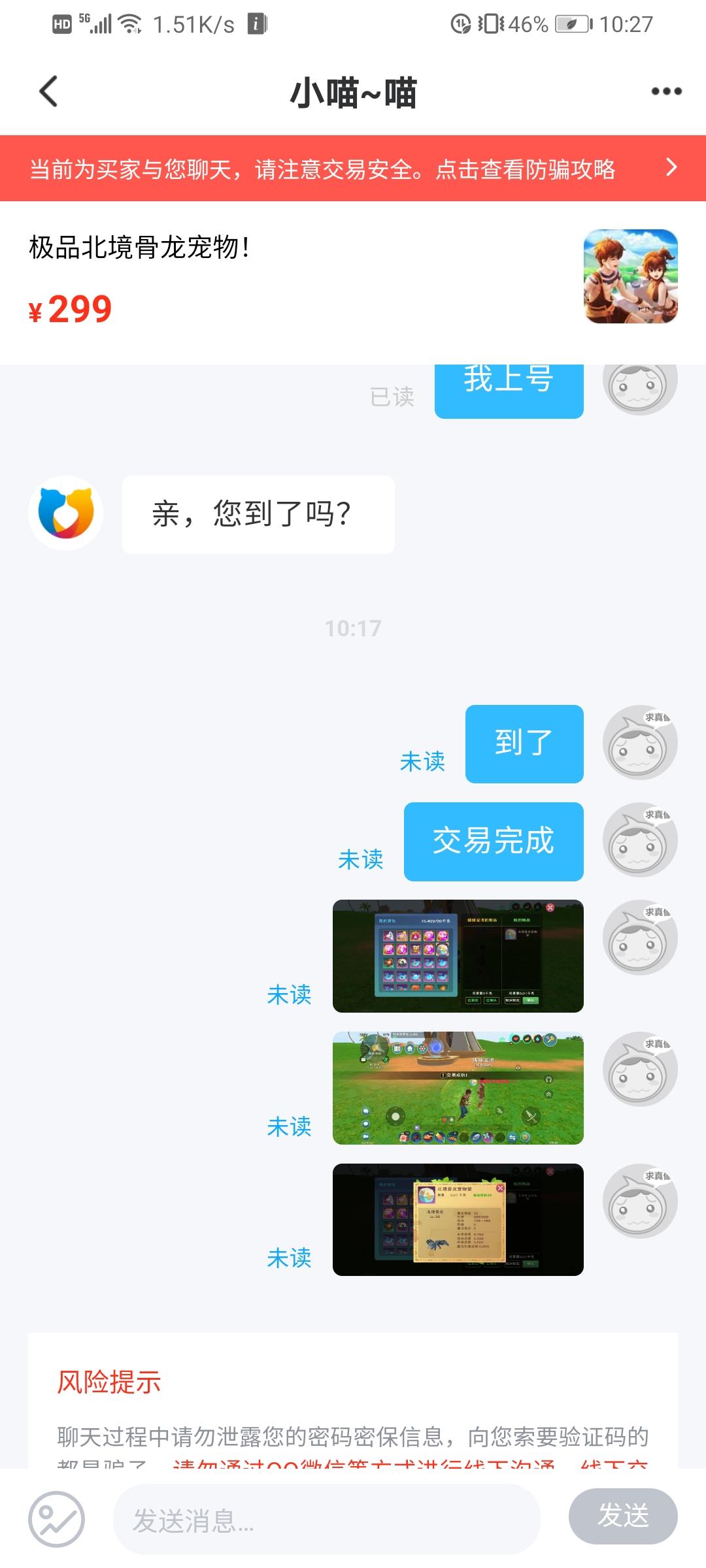Tap the 交易完成 message bubble
Screen dimensions: 706x1568
(x=493, y=842)
